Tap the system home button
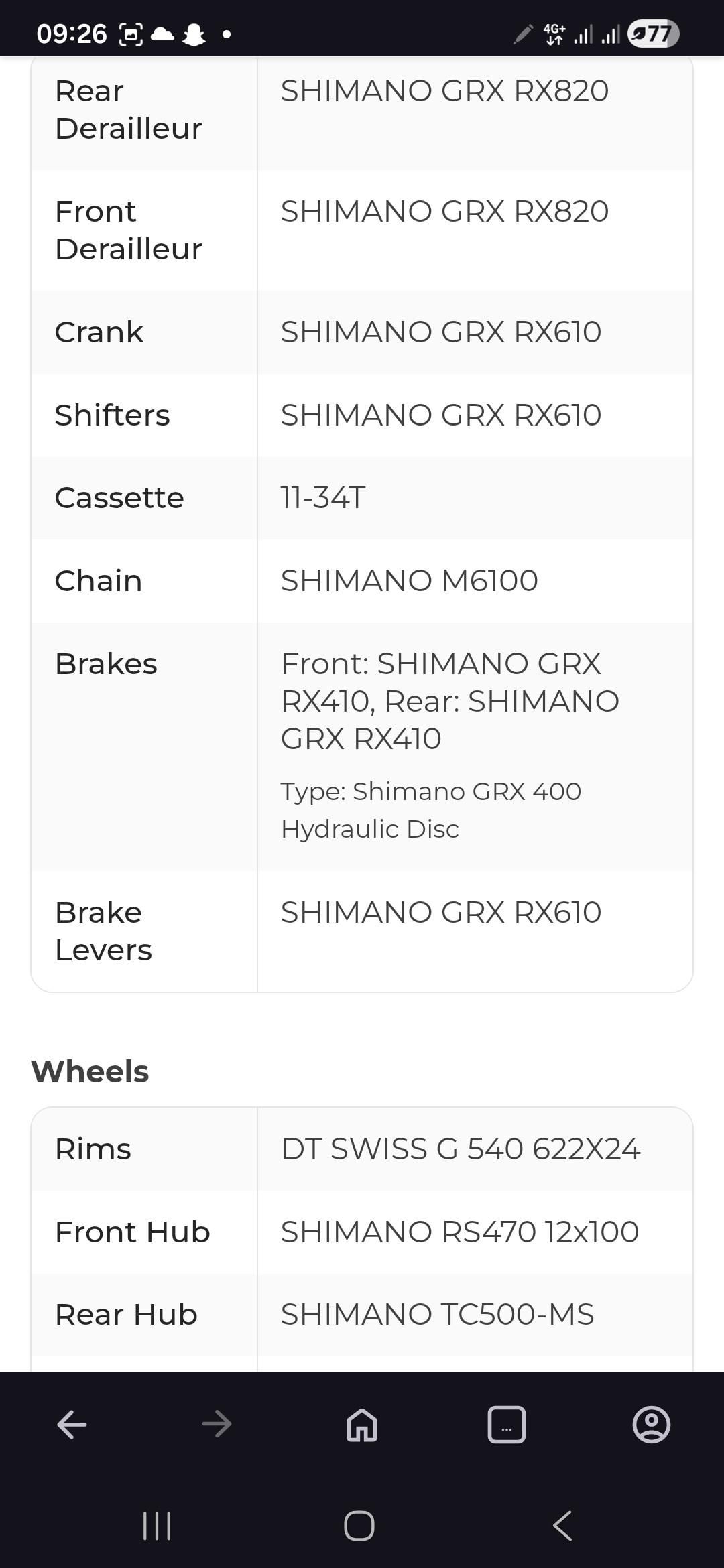Image resolution: width=724 pixels, height=1568 pixels. pyautogui.click(x=359, y=1526)
